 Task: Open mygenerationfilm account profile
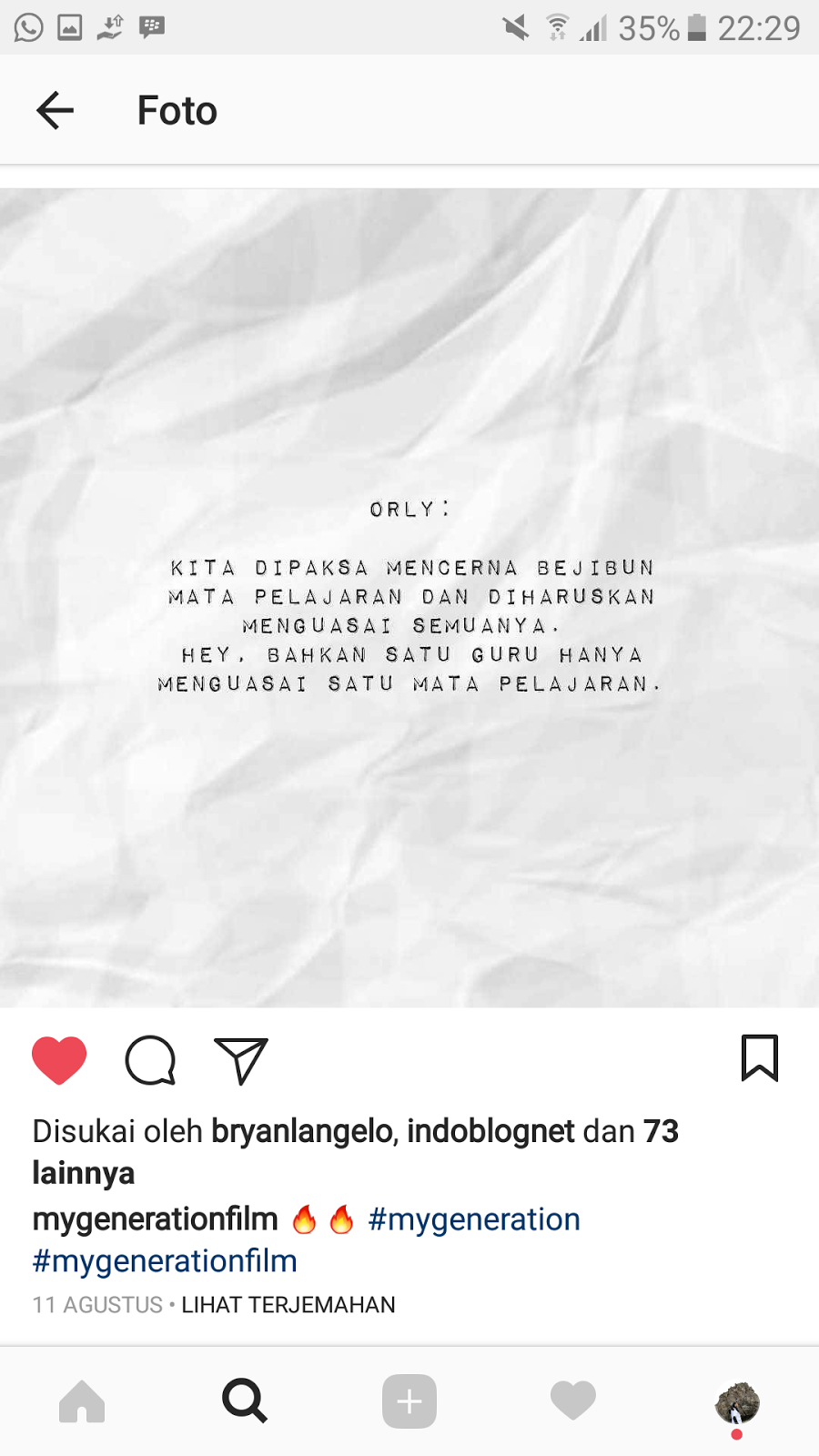coord(155,1219)
